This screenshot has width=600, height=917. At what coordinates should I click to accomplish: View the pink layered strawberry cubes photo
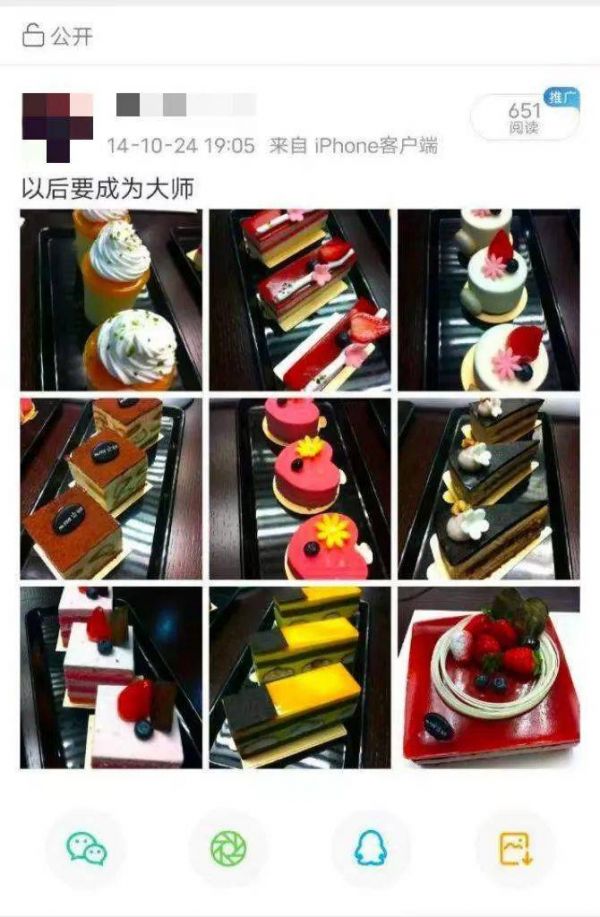[111, 677]
